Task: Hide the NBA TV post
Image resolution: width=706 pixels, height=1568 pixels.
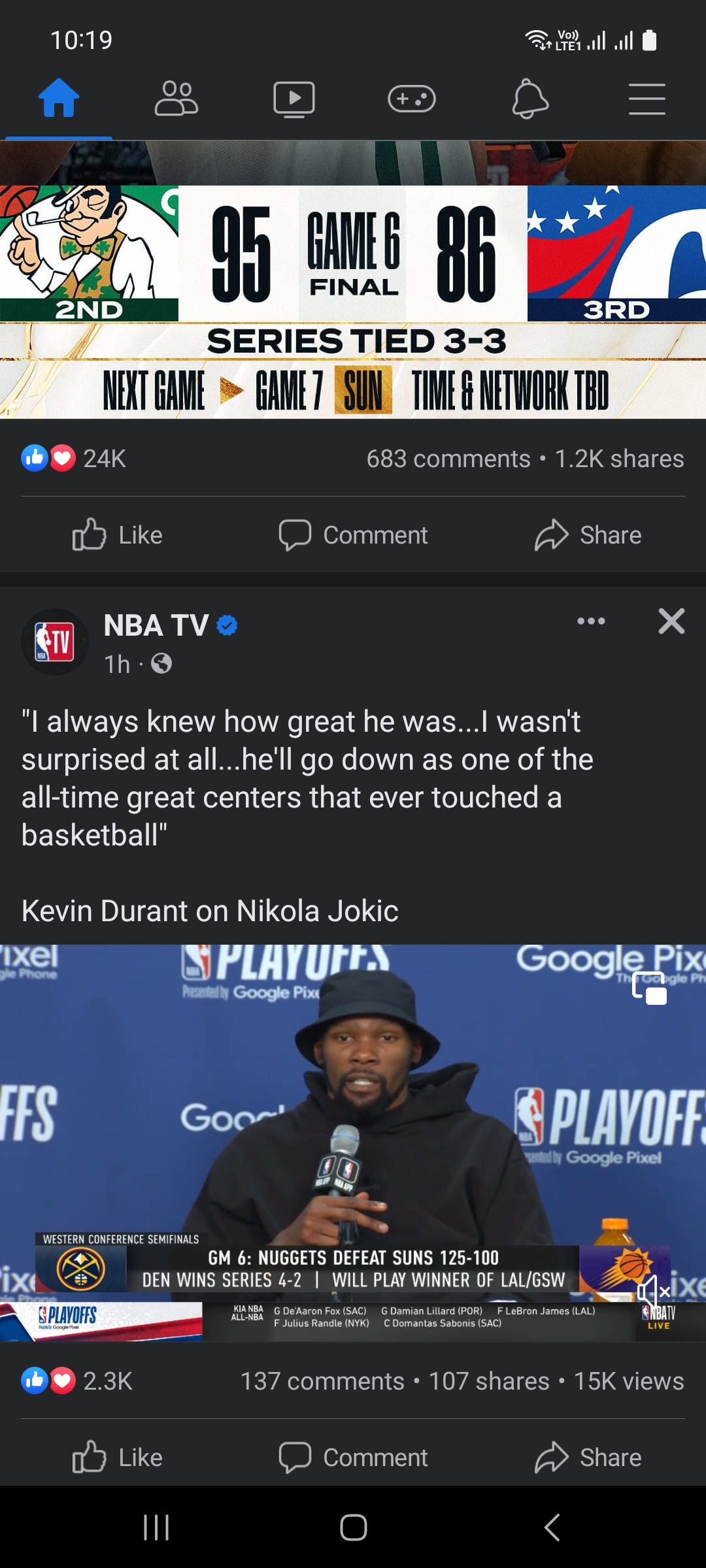Action: pyautogui.click(x=671, y=621)
